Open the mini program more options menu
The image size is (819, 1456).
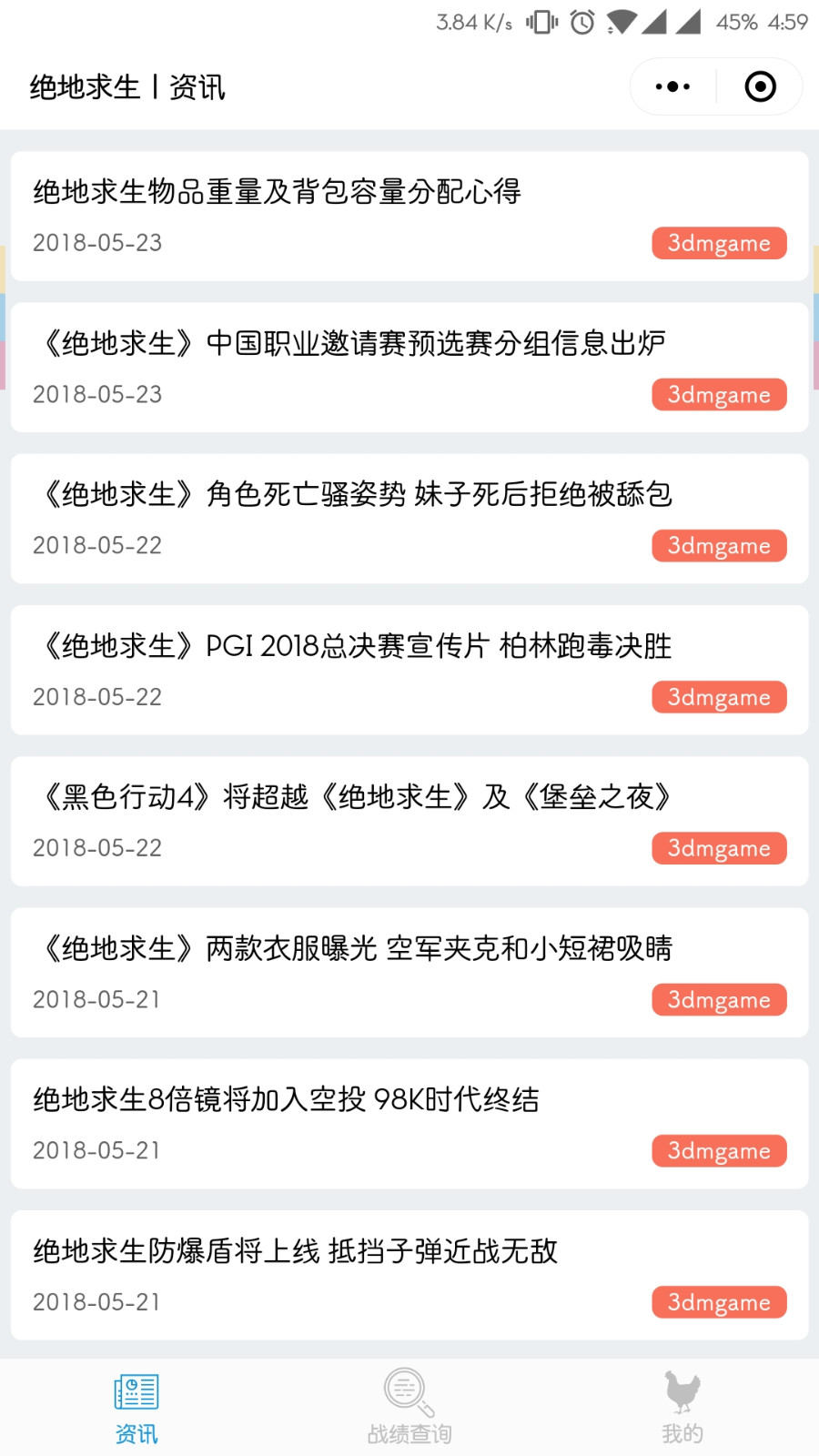(672, 86)
